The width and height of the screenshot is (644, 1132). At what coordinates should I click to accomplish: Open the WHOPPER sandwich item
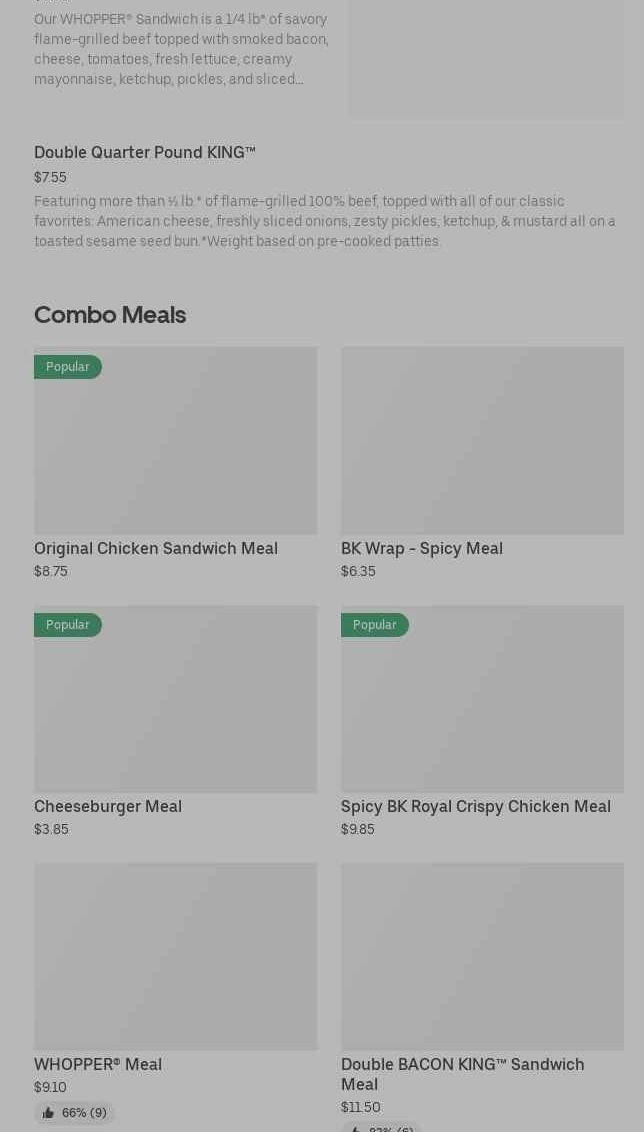tap(182, 49)
